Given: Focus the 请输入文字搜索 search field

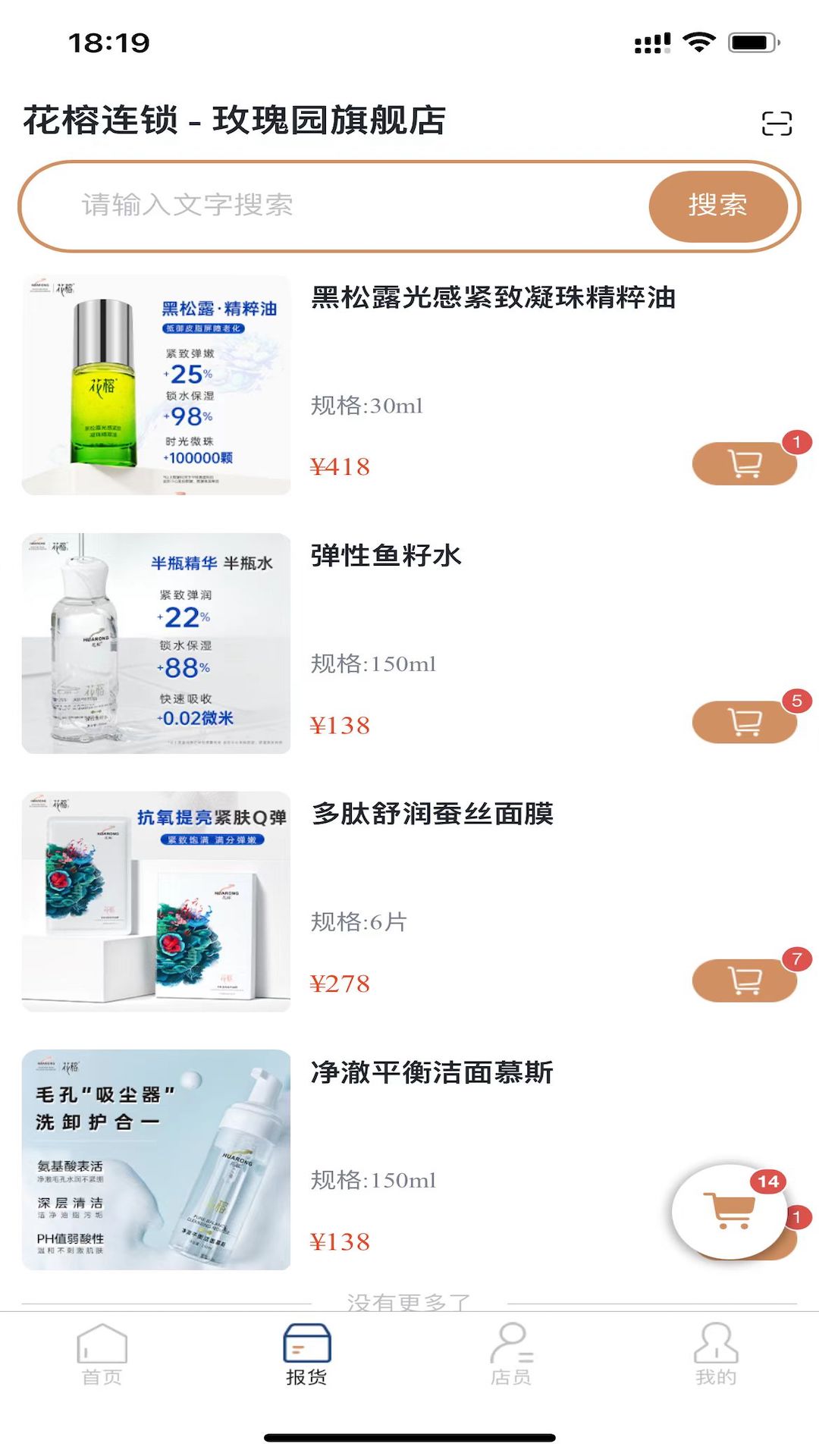Looking at the screenshot, I should tap(334, 206).
